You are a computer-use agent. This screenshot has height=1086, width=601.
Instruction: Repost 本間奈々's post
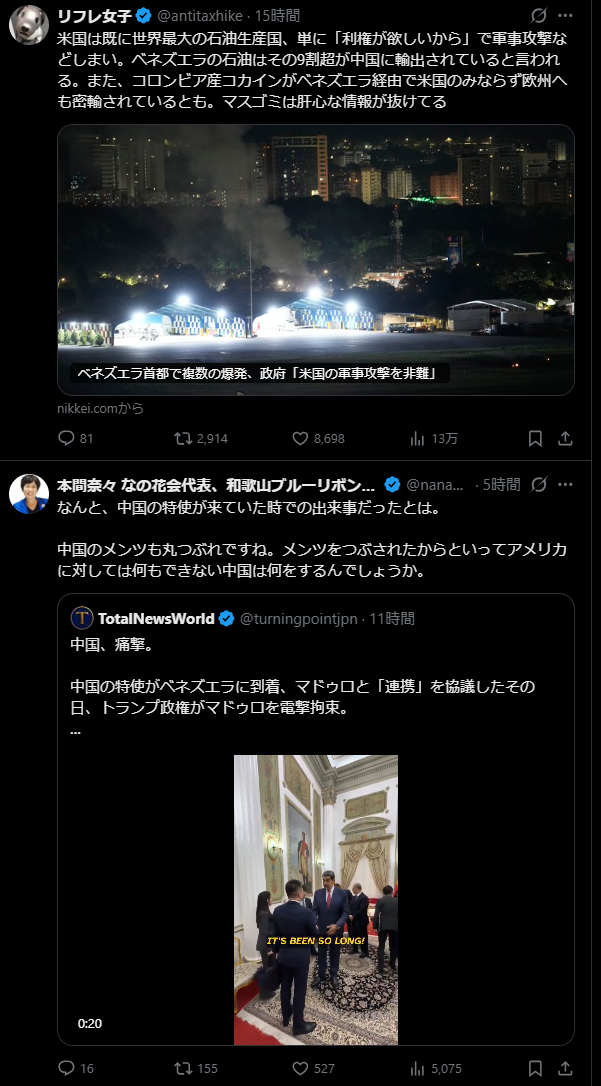pyautogui.click(x=183, y=1068)
